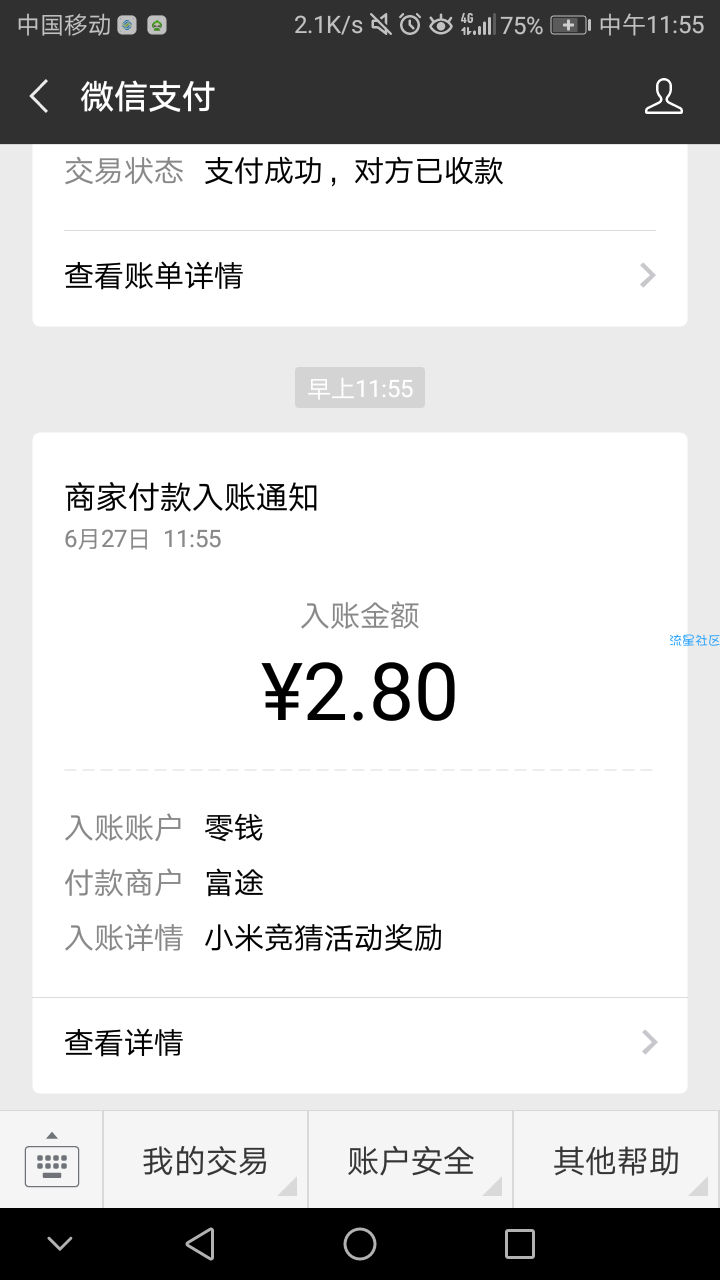
Task: Open 查看账单详情 row
Action: tap(360, 275)
